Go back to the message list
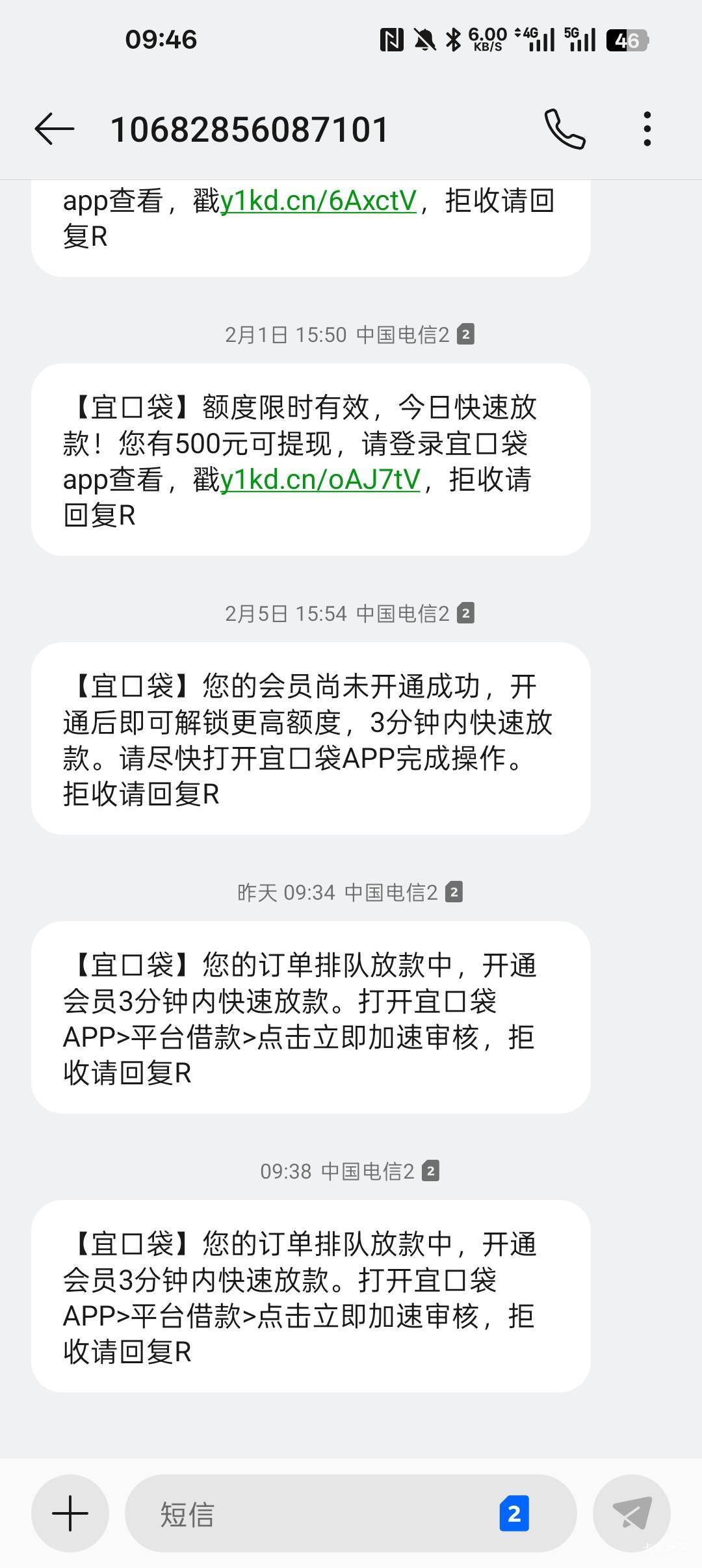This screenshot has height=1568, width=702. click(x=55, y=129)
